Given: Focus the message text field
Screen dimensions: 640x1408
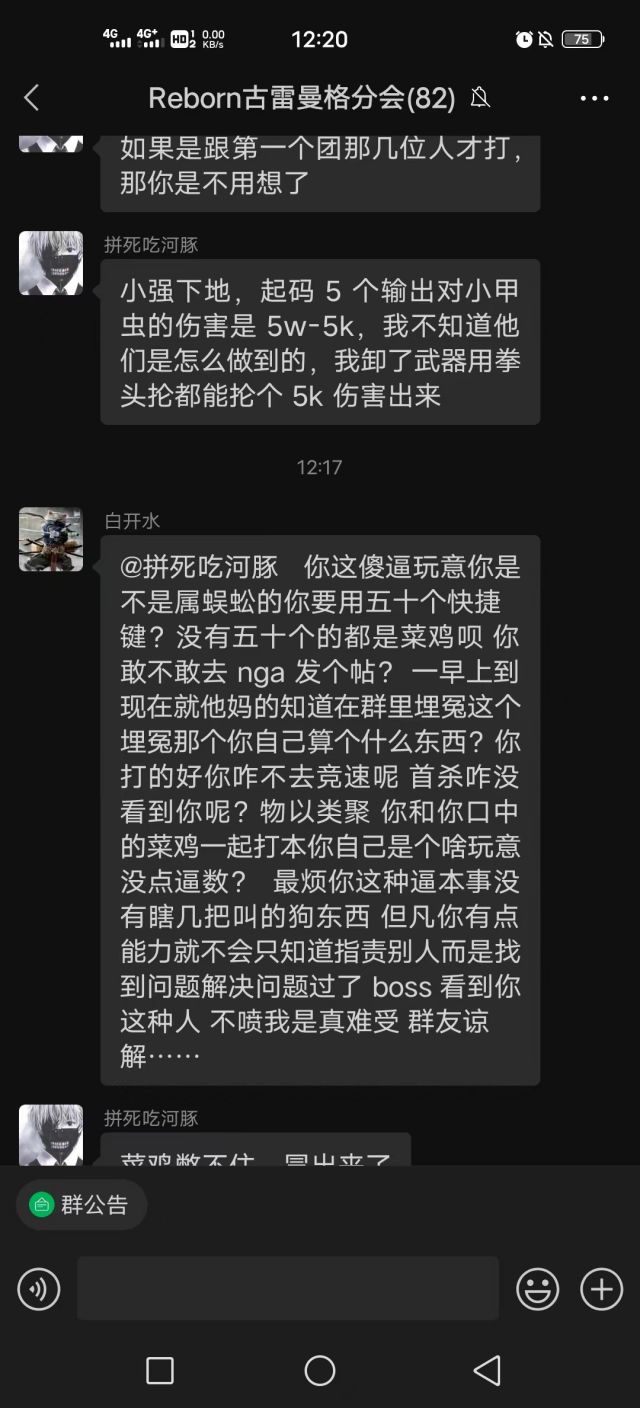Looking at the screenshot, I should pos(288,1288).
